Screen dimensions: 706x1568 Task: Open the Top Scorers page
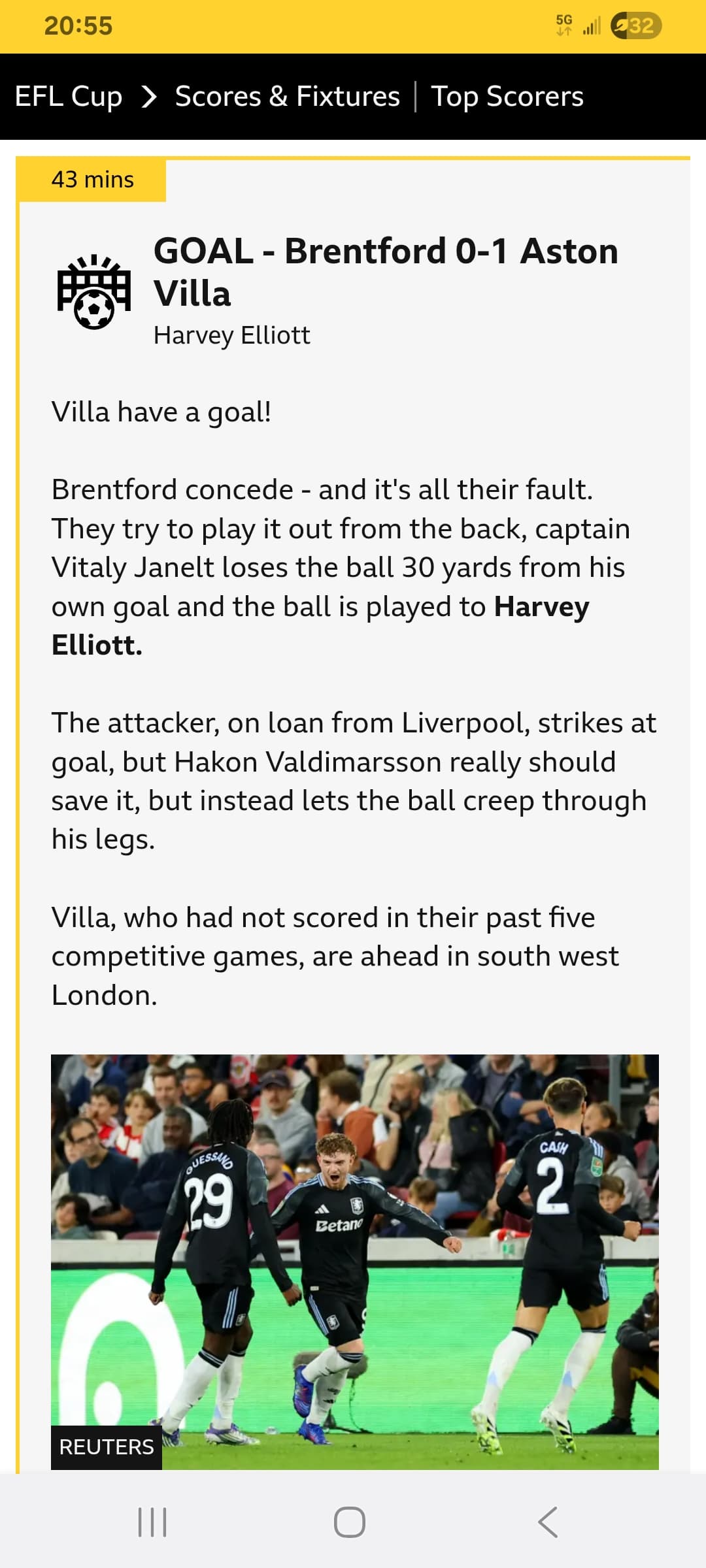coord(507,97)
